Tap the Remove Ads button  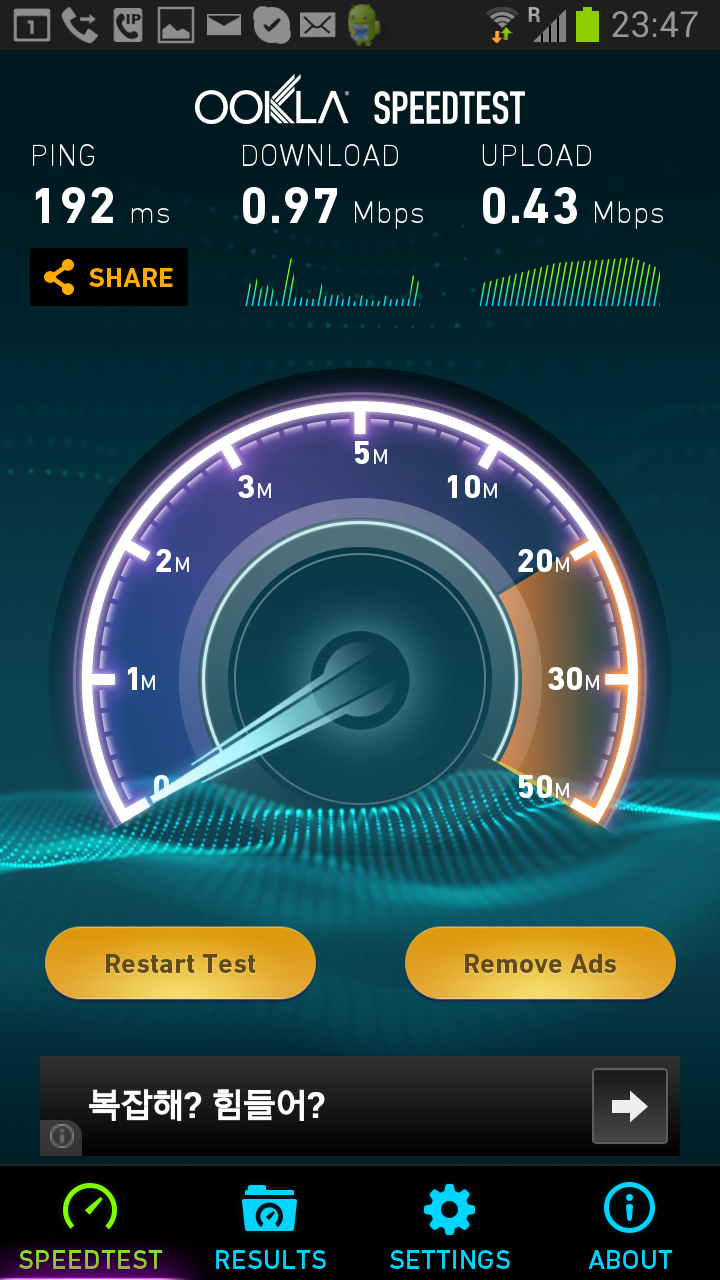(x=540, y=963)
